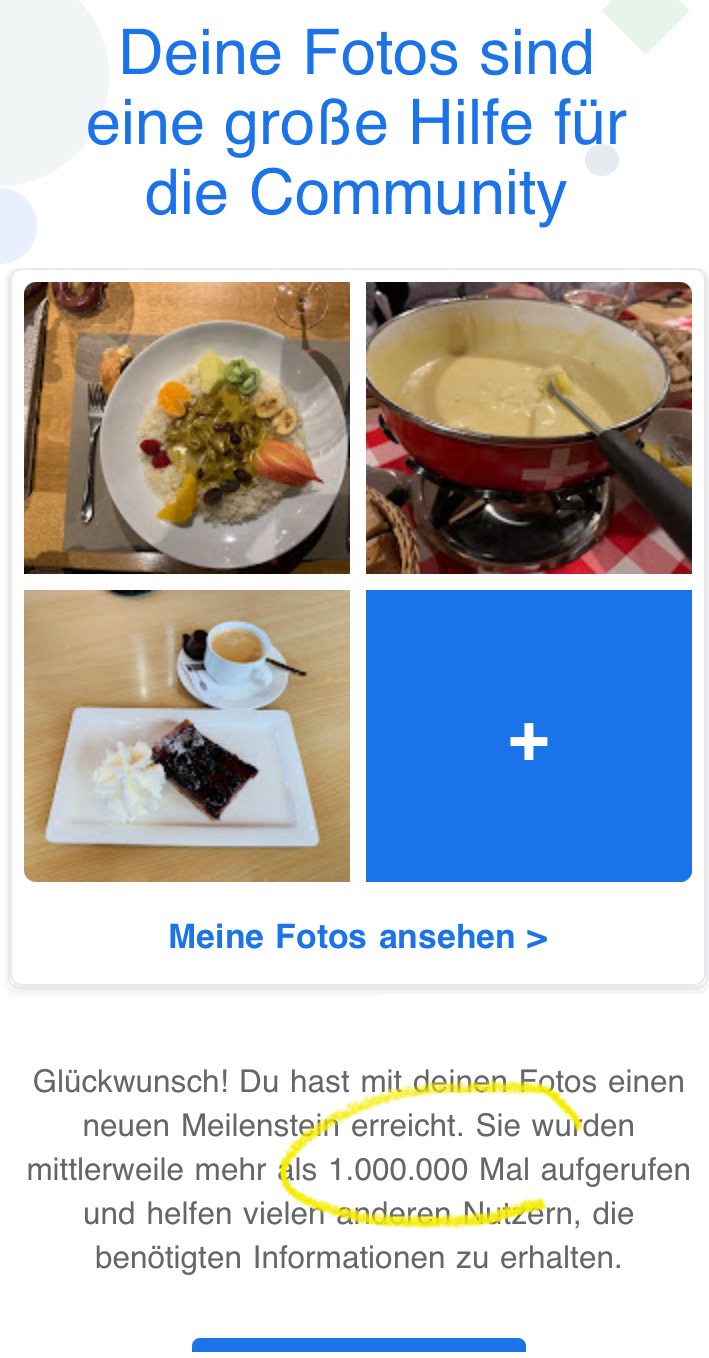709x1358 pixels.
Task: Open the dessert with coffee photo
Action: (x=187, y=736)
